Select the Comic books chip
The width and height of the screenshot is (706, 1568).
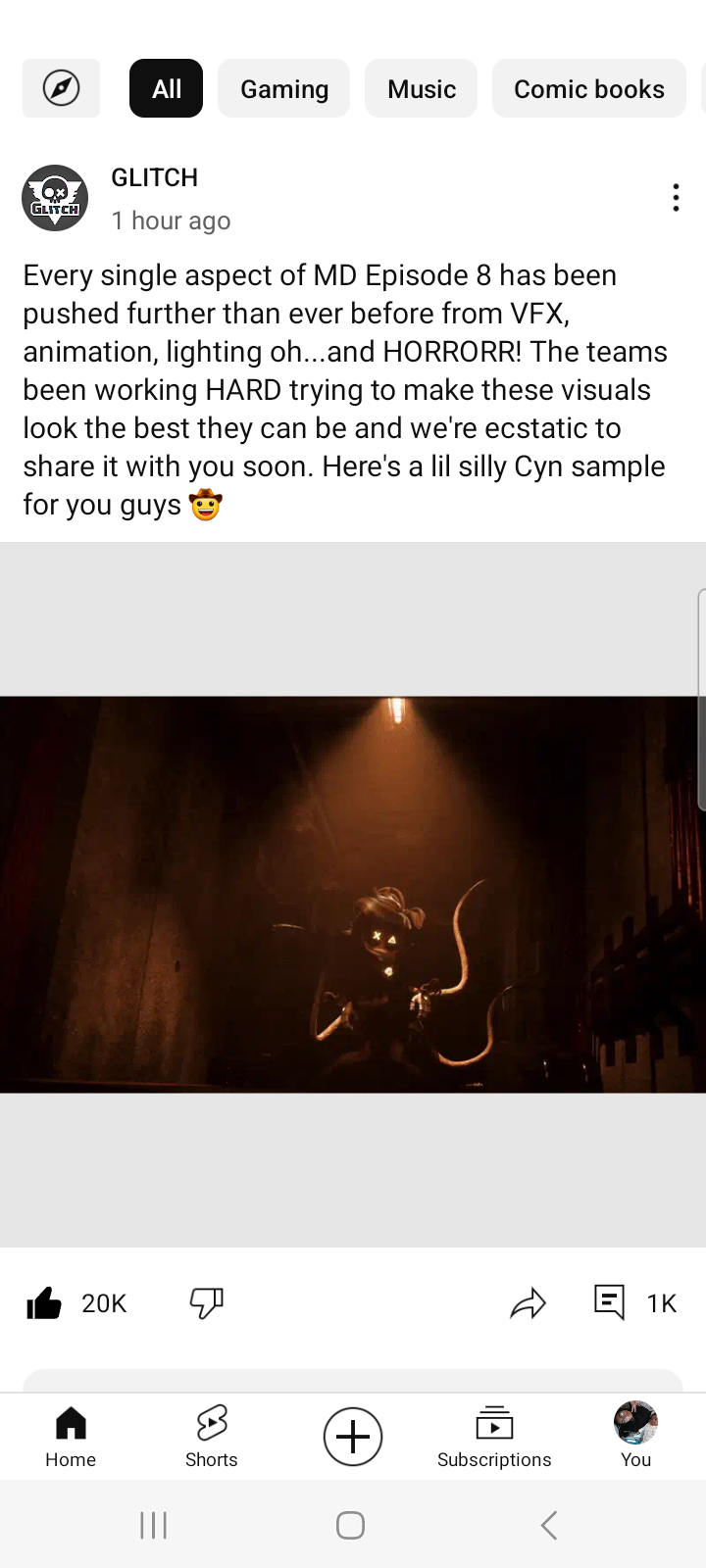(588, 88)
